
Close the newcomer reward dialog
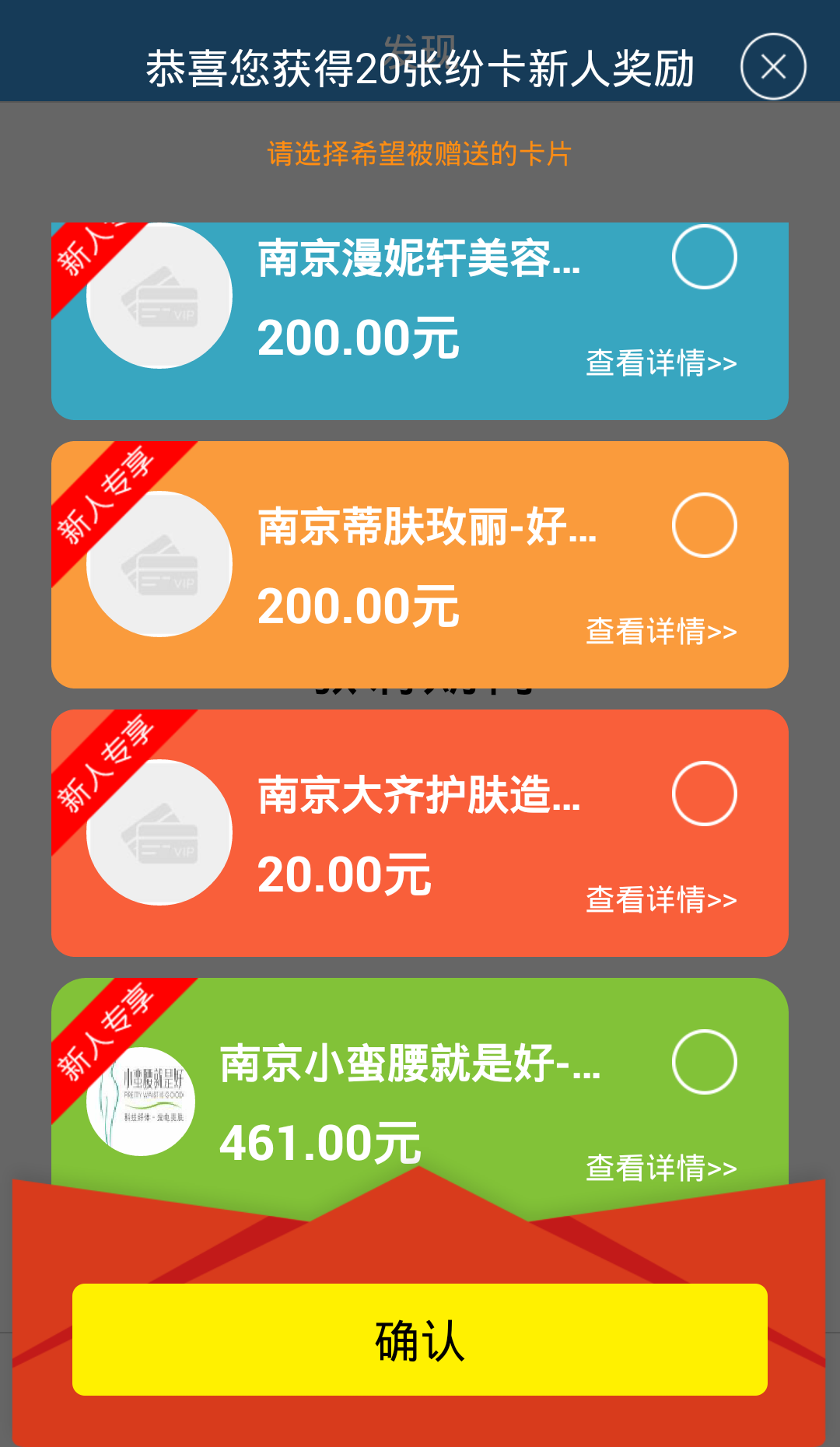(x=772, y=67)
